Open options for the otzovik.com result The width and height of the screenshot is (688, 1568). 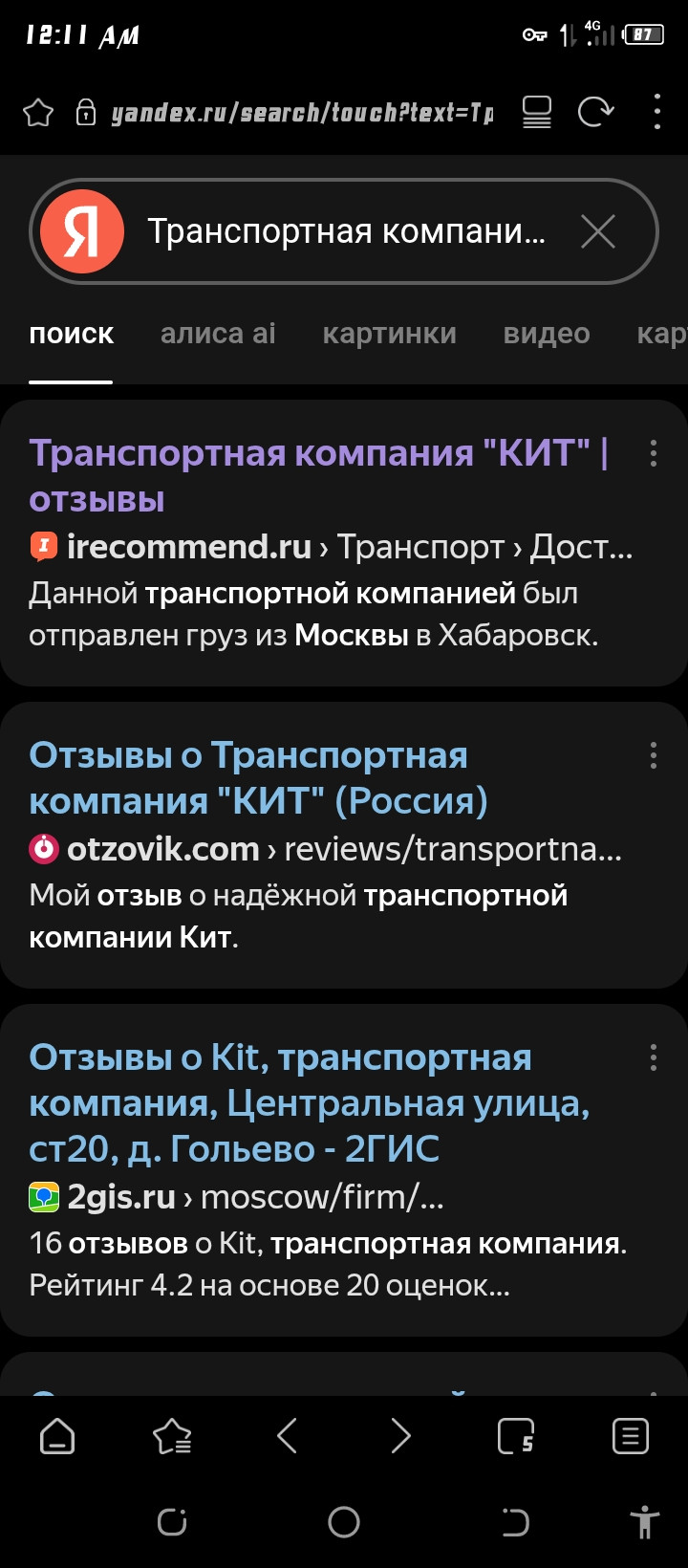point(654,755)
